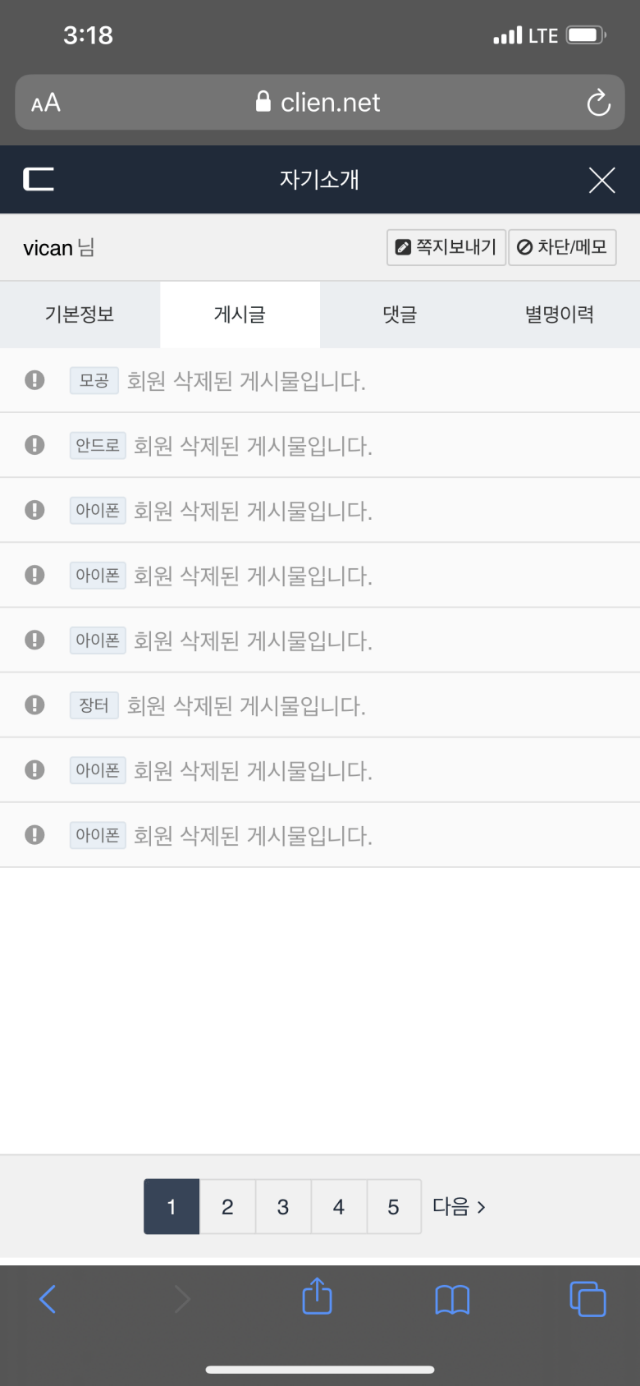The width and height of the screenshot is (640, 1386).
Task: Open the deleted post tagged 모공
Action: [320, 380]
